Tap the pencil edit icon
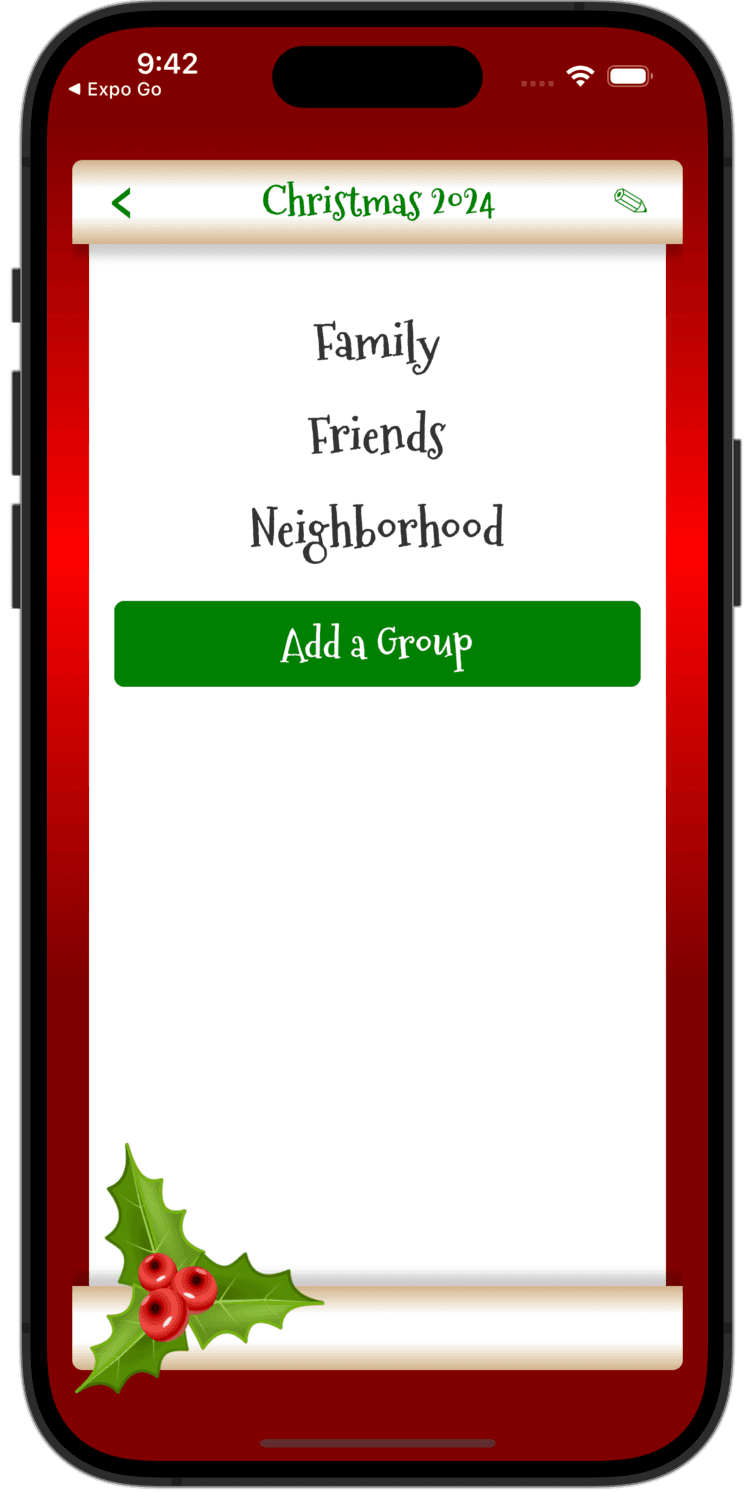This screenshot has height=1492, width=754. pos(630,201)
